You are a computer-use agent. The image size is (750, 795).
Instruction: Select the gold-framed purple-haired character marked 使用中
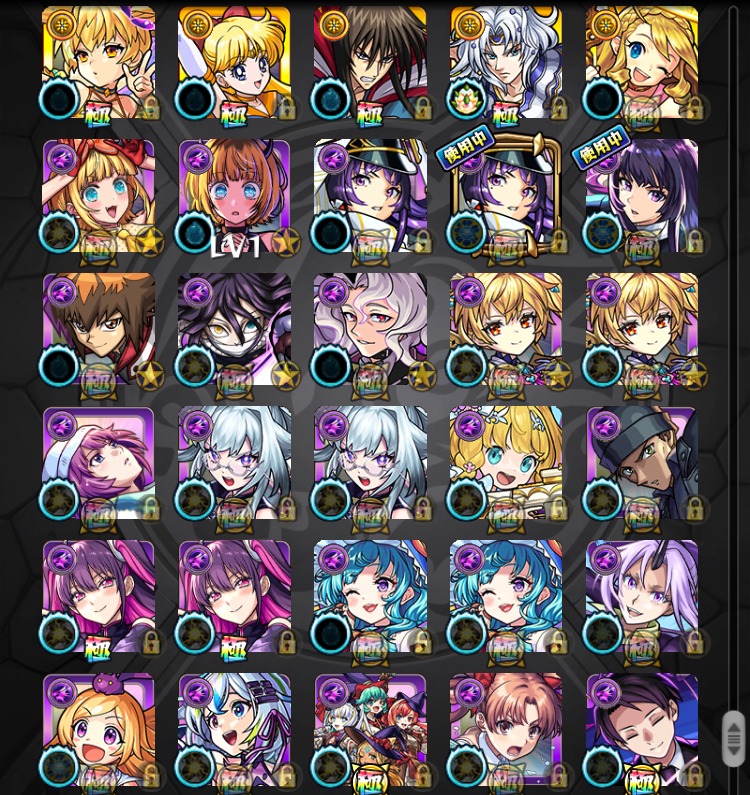[x=505, y=196]
